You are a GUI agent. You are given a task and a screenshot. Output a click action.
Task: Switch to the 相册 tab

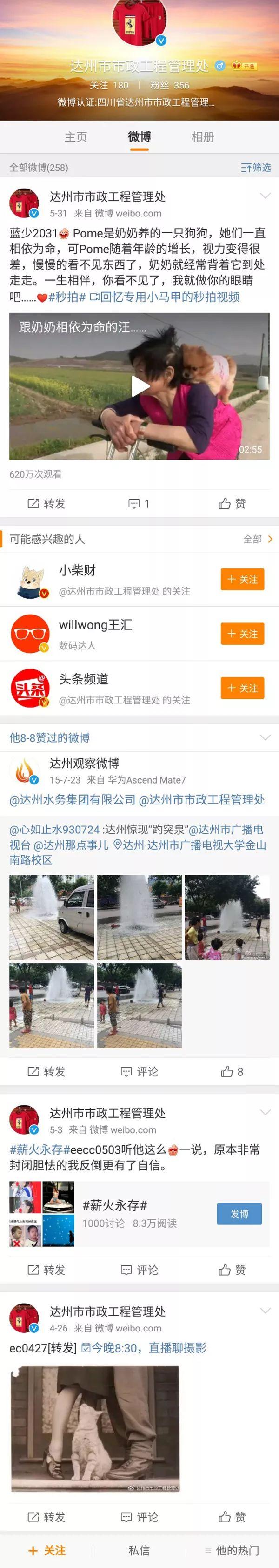(202, 137)
